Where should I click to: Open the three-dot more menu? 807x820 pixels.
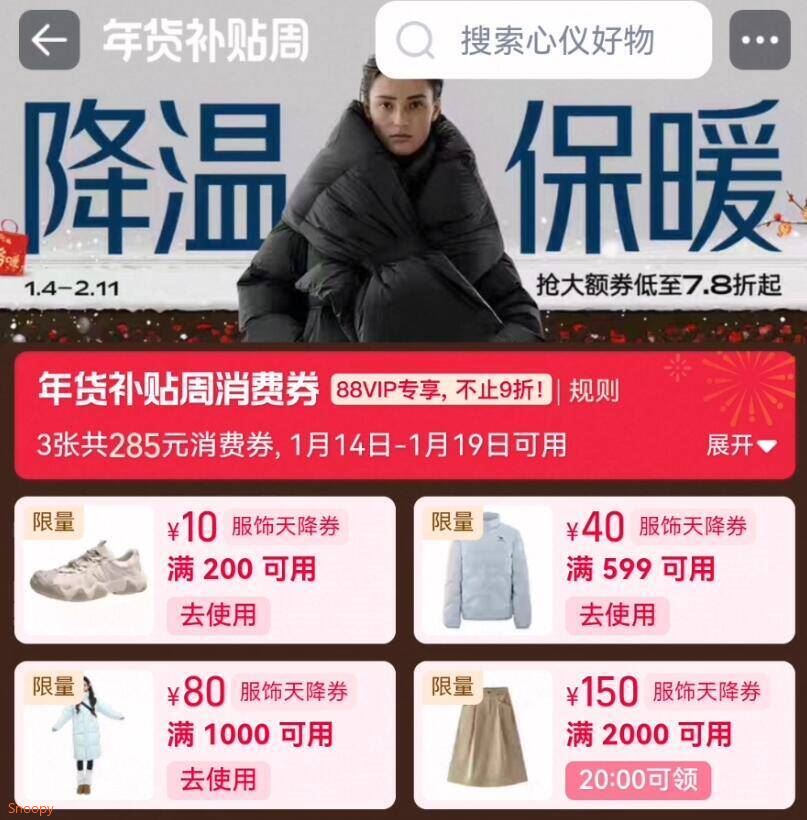(759, 40)
